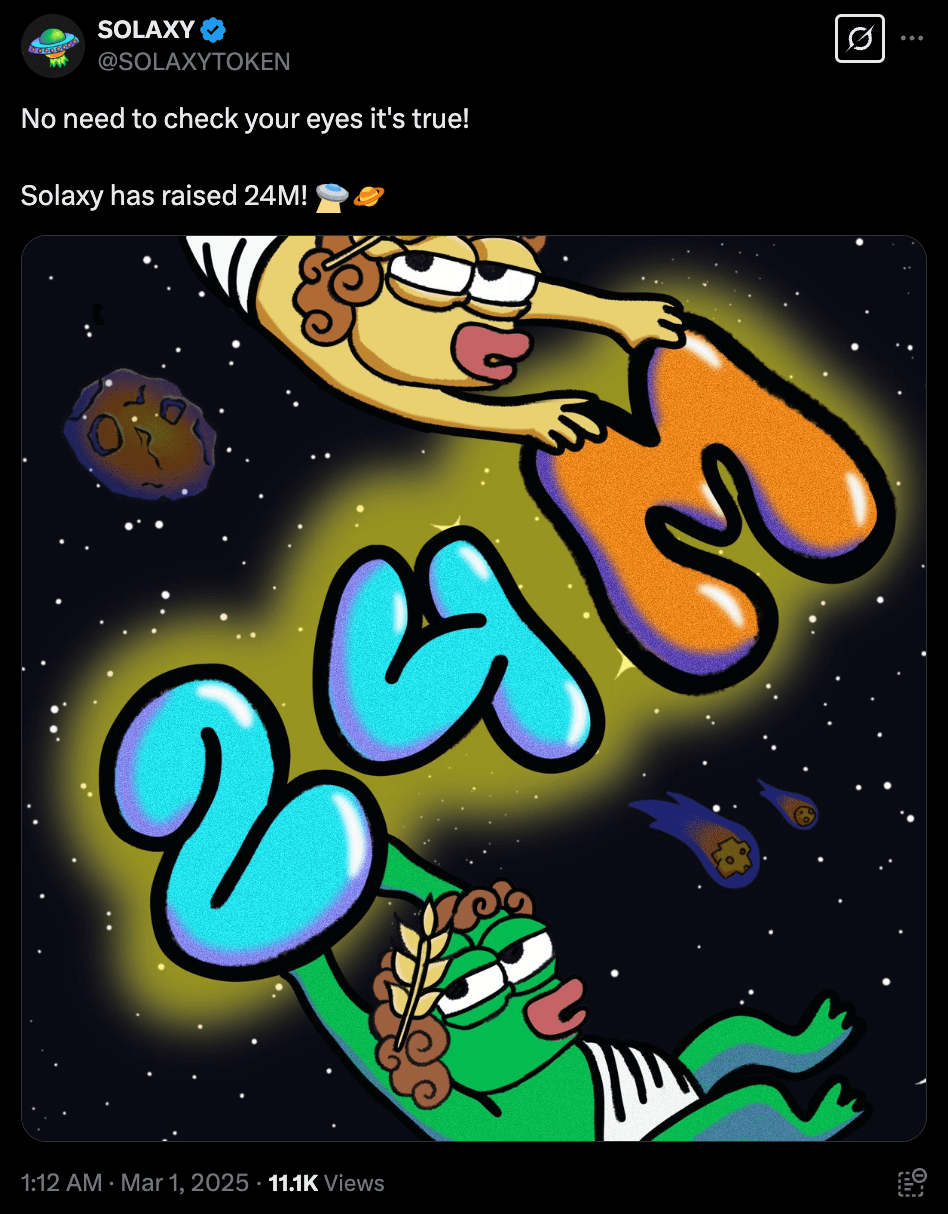This screenshot has width=948, height=1214.
Task: Tap the Grok icon button
Action: coord(859,39)
